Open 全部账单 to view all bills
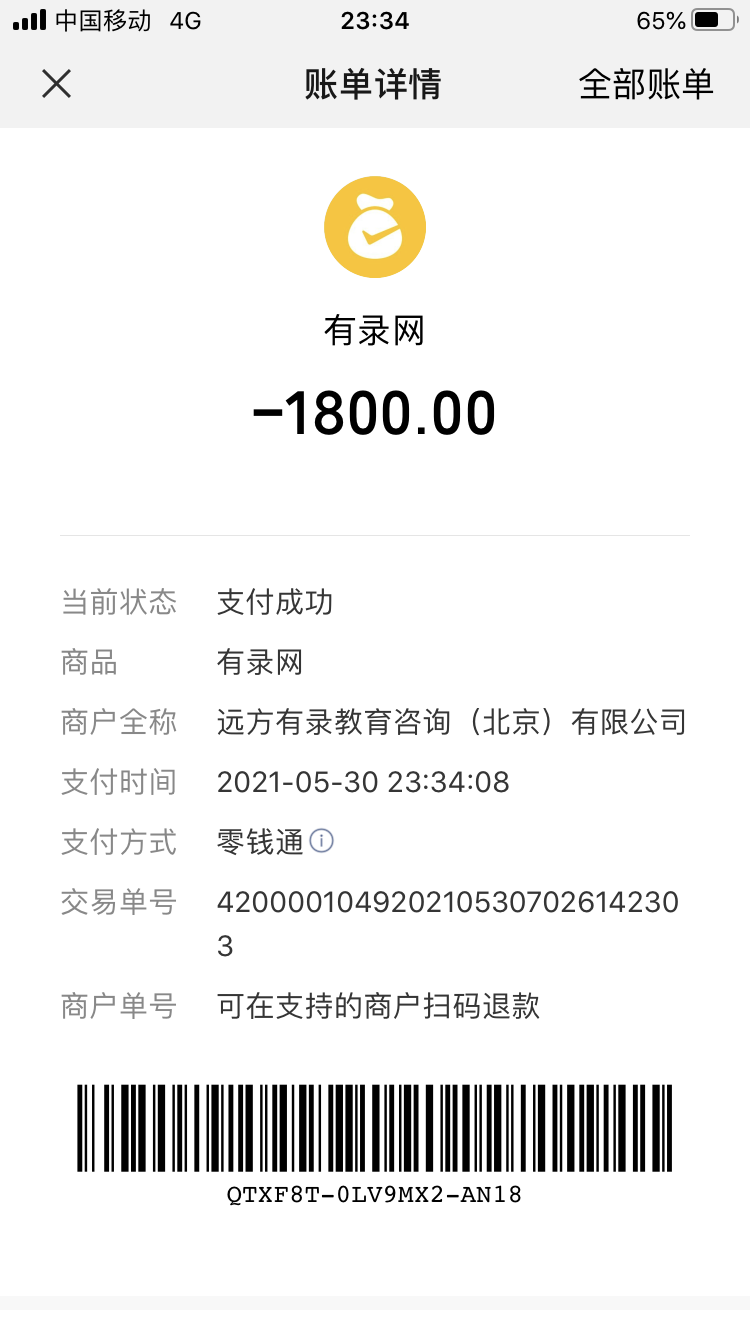This screenshot has width=750, height=1334. tap(646, 84)
